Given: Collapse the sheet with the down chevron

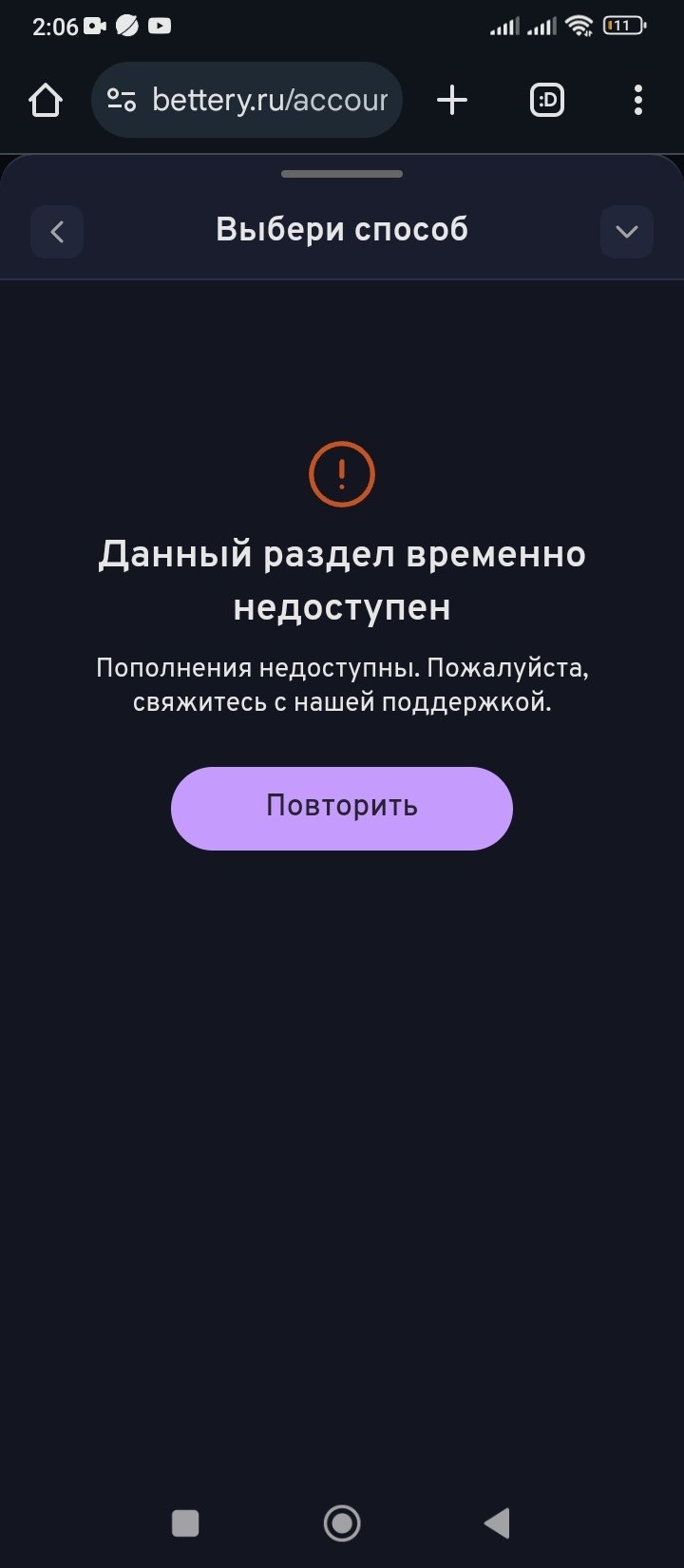Looking at the screenshot, I should [626, 232].
